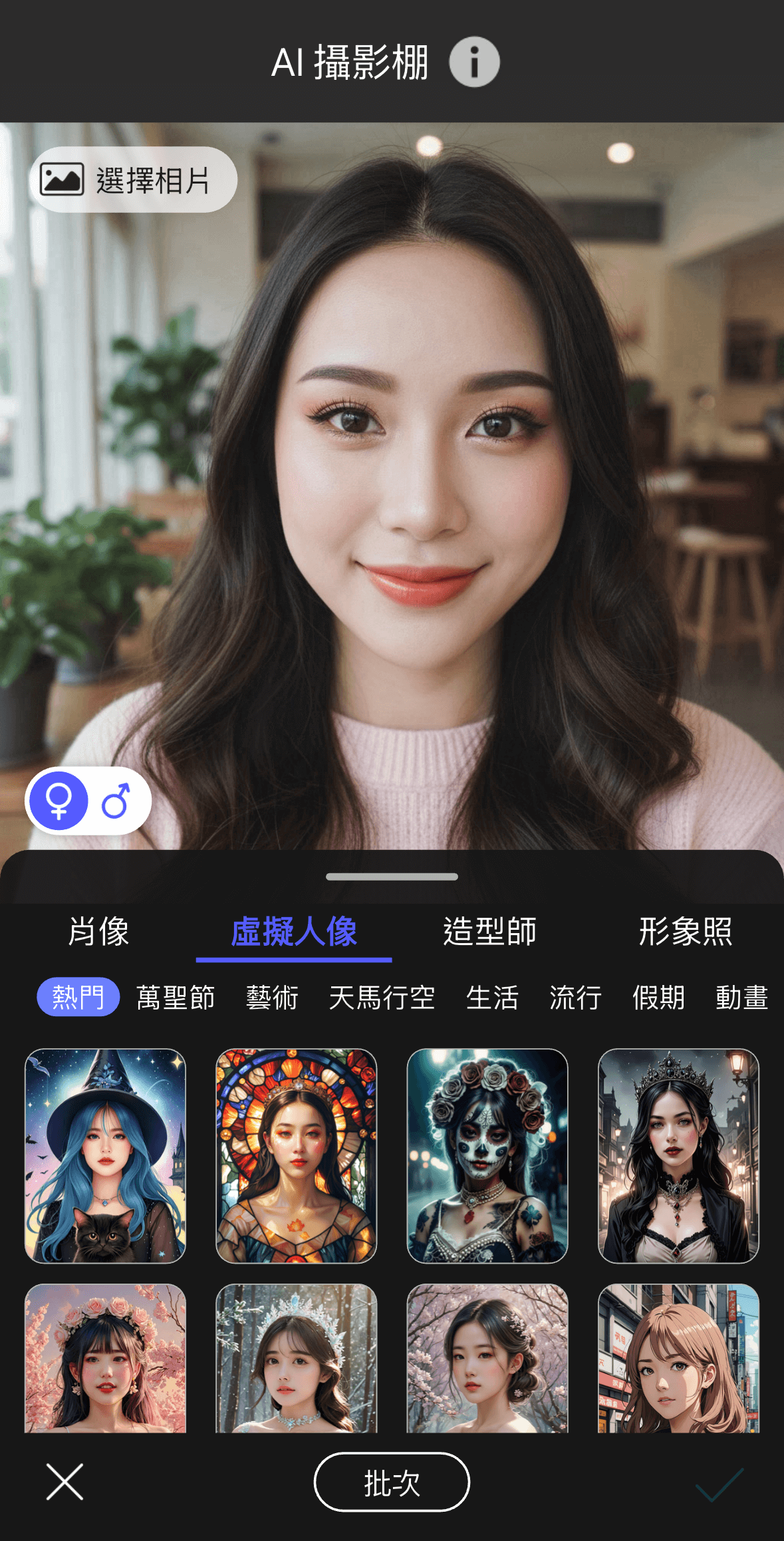The height and width of the screenshot is (1541, 784).
Task: Close the AI studio with the X
Action: (x=65, y=1482)
